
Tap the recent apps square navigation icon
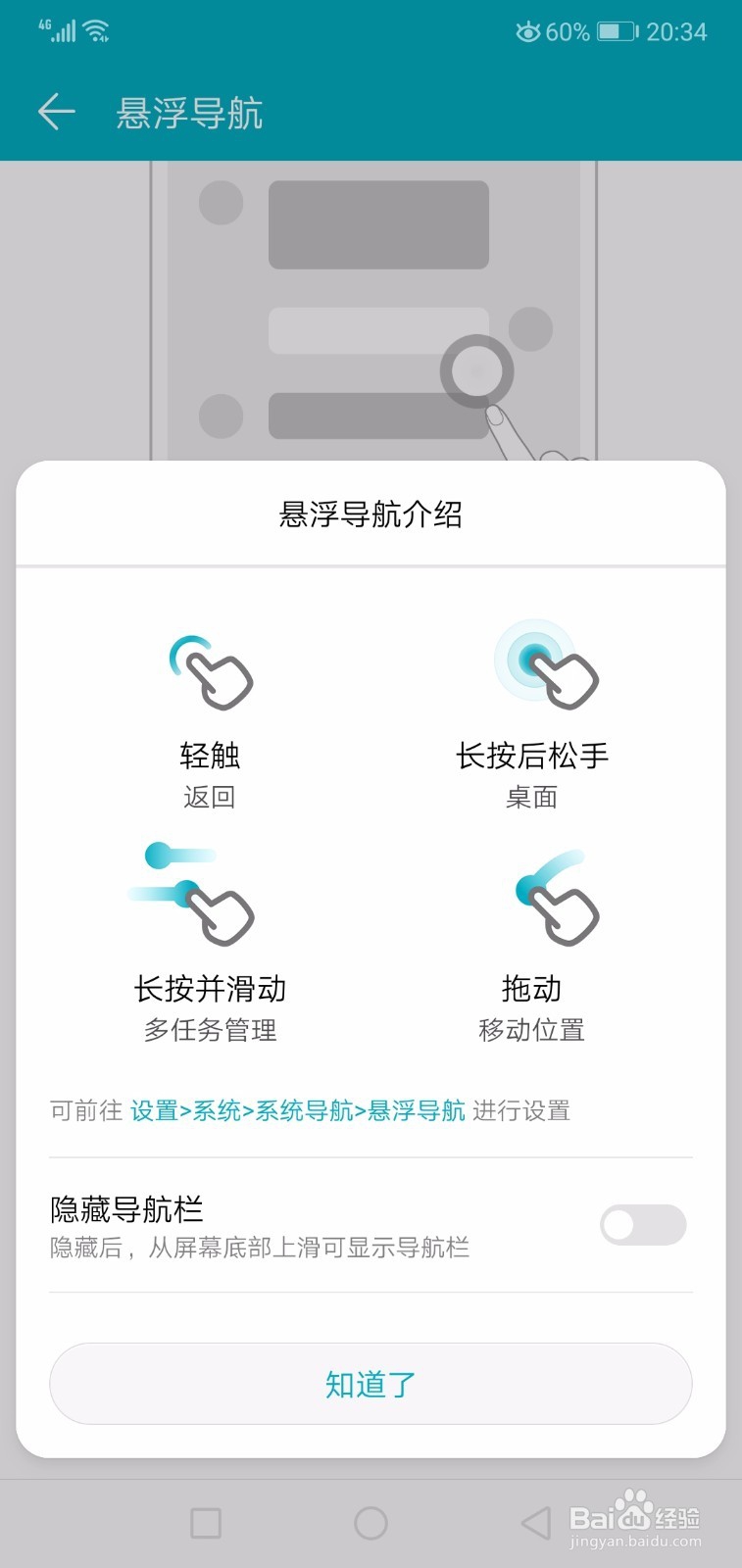[x=206, y=1522]
